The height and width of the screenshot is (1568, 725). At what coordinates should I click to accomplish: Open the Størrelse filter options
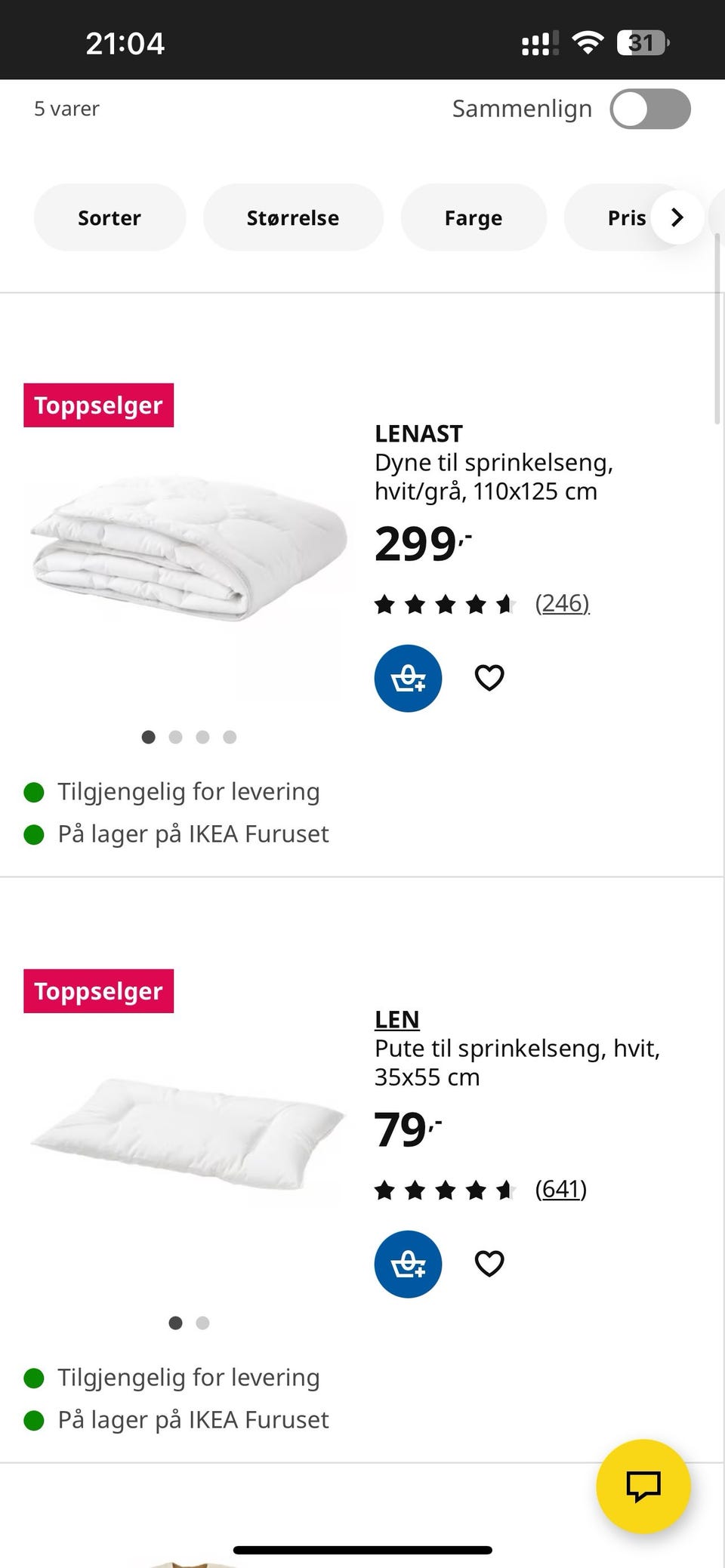[293, 217]
